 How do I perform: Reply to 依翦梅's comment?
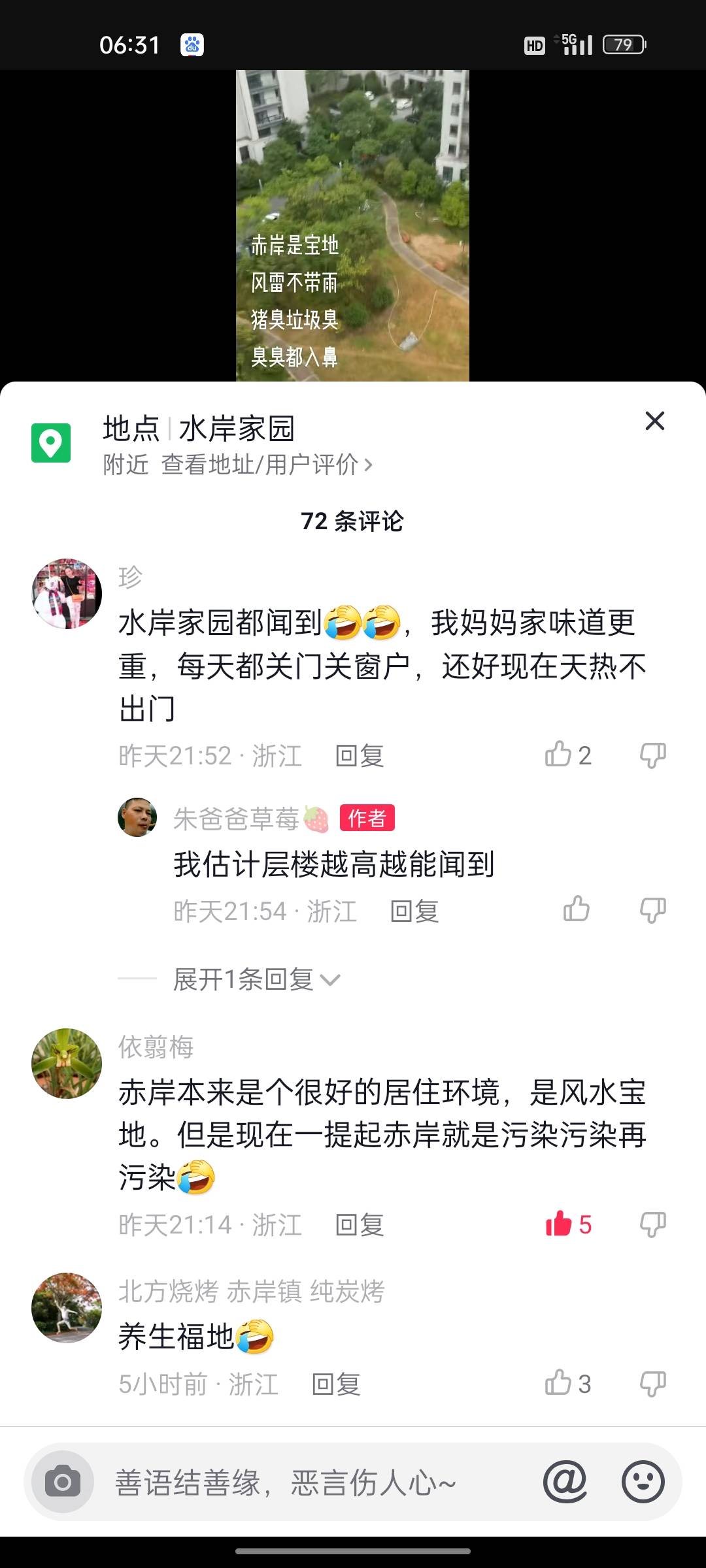click(359, 1225)
